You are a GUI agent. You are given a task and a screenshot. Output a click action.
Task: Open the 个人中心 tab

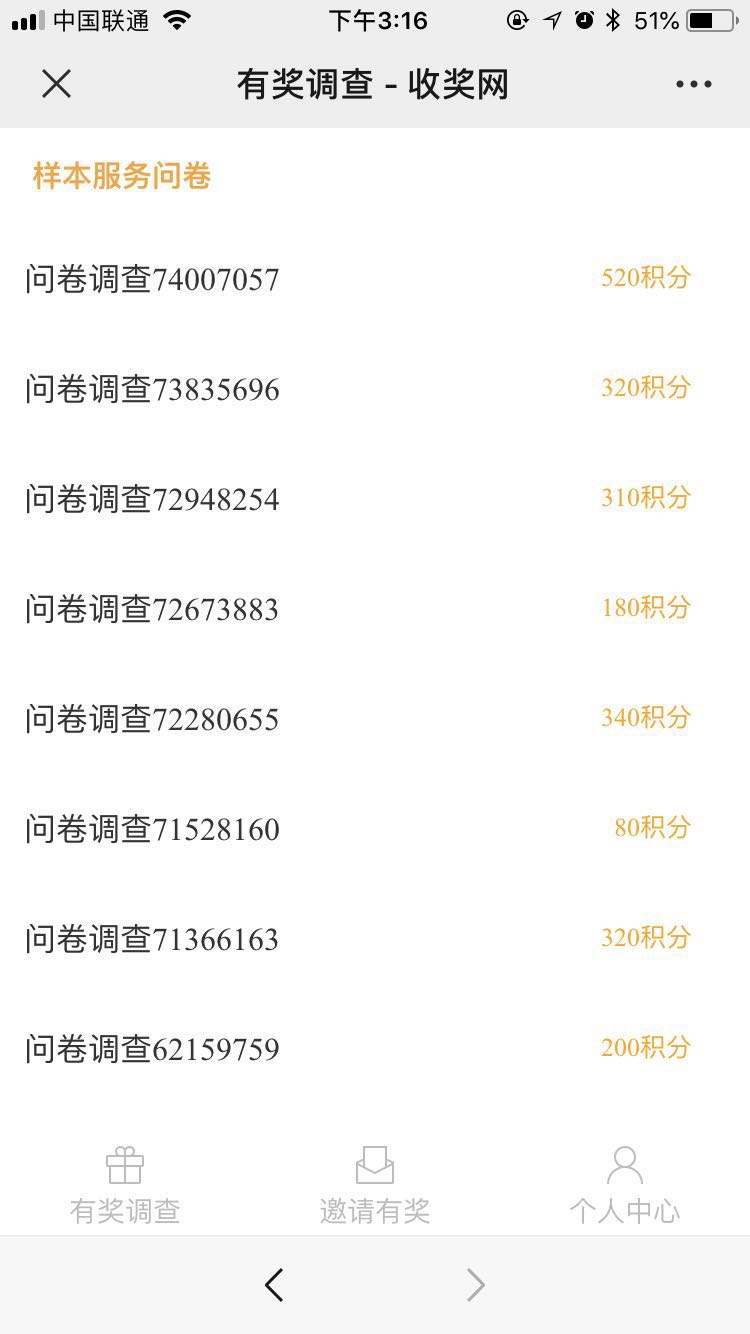625,1186
